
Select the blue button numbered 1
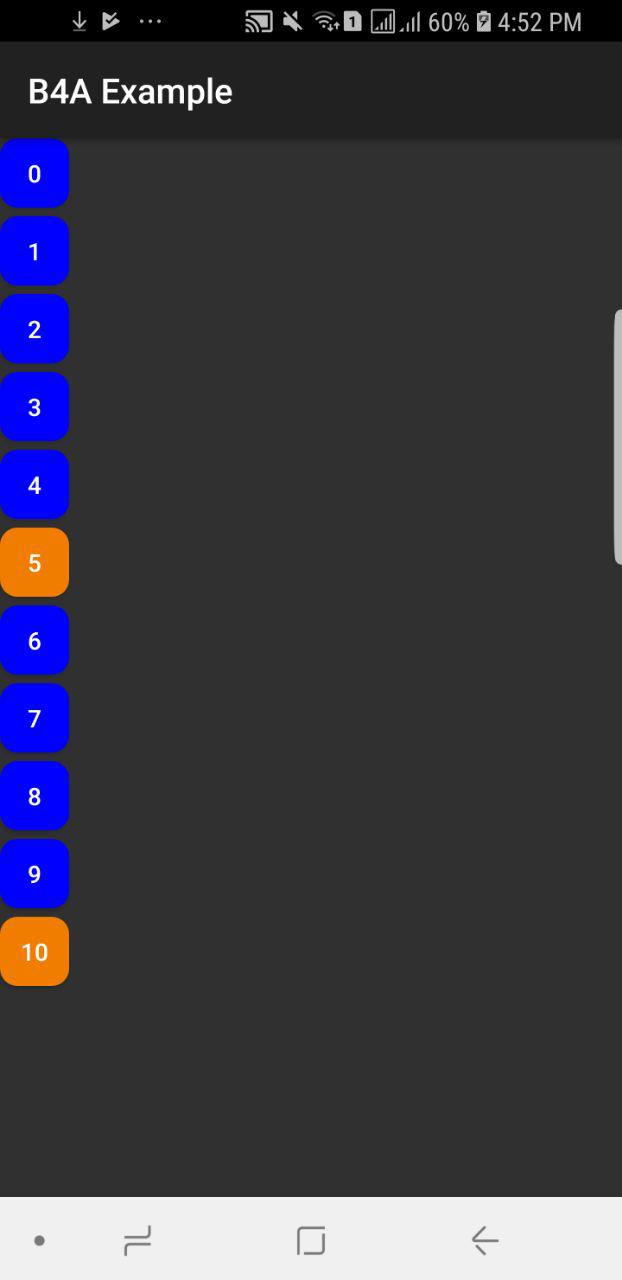(34, 251)
